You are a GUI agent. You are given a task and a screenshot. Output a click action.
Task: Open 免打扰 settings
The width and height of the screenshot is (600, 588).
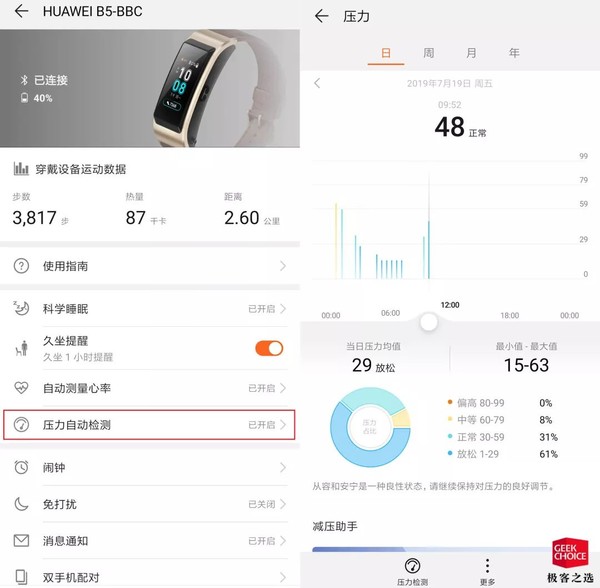click(150, 504)
